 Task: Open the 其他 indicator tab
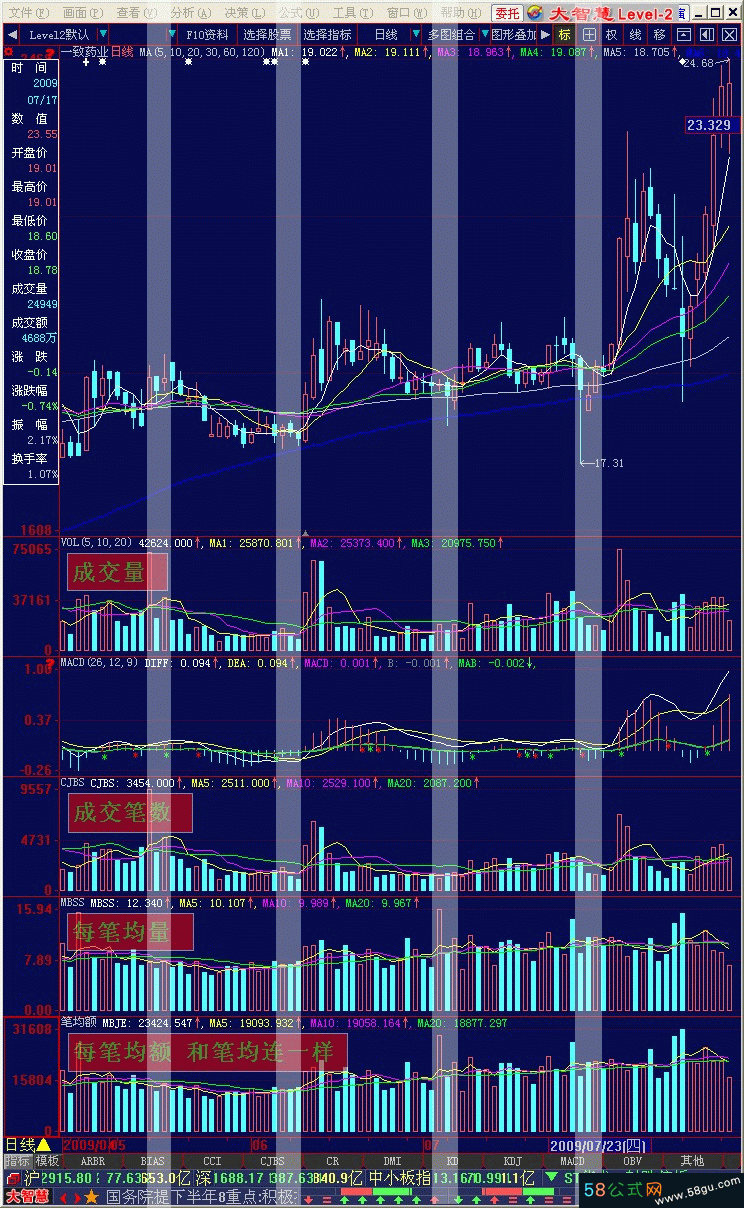692,1161
